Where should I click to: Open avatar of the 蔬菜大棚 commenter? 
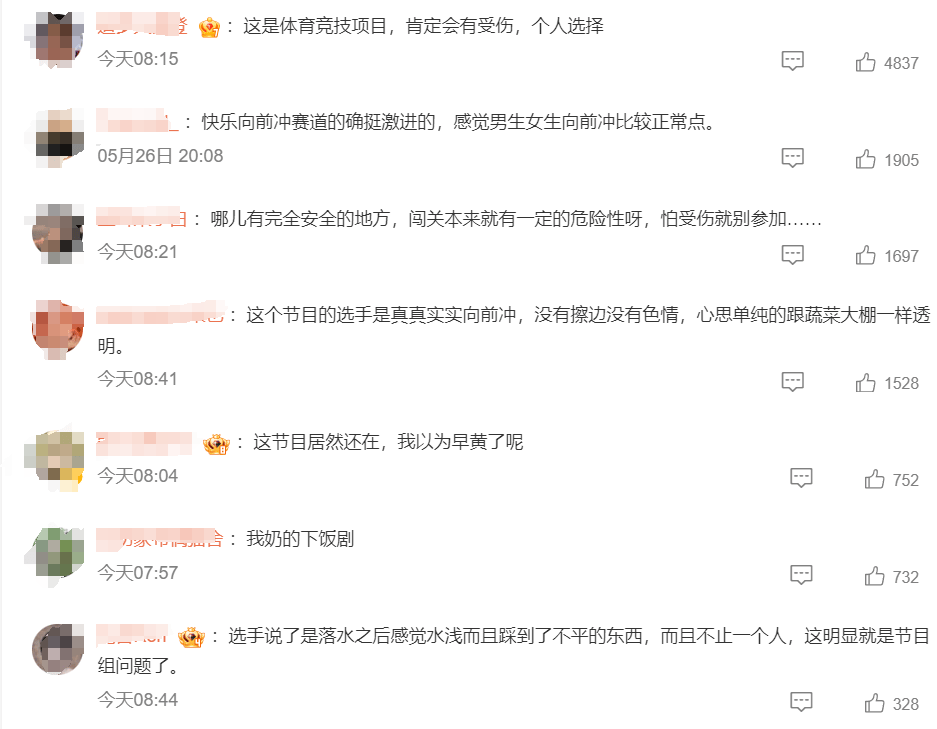[x=58, y=327]
